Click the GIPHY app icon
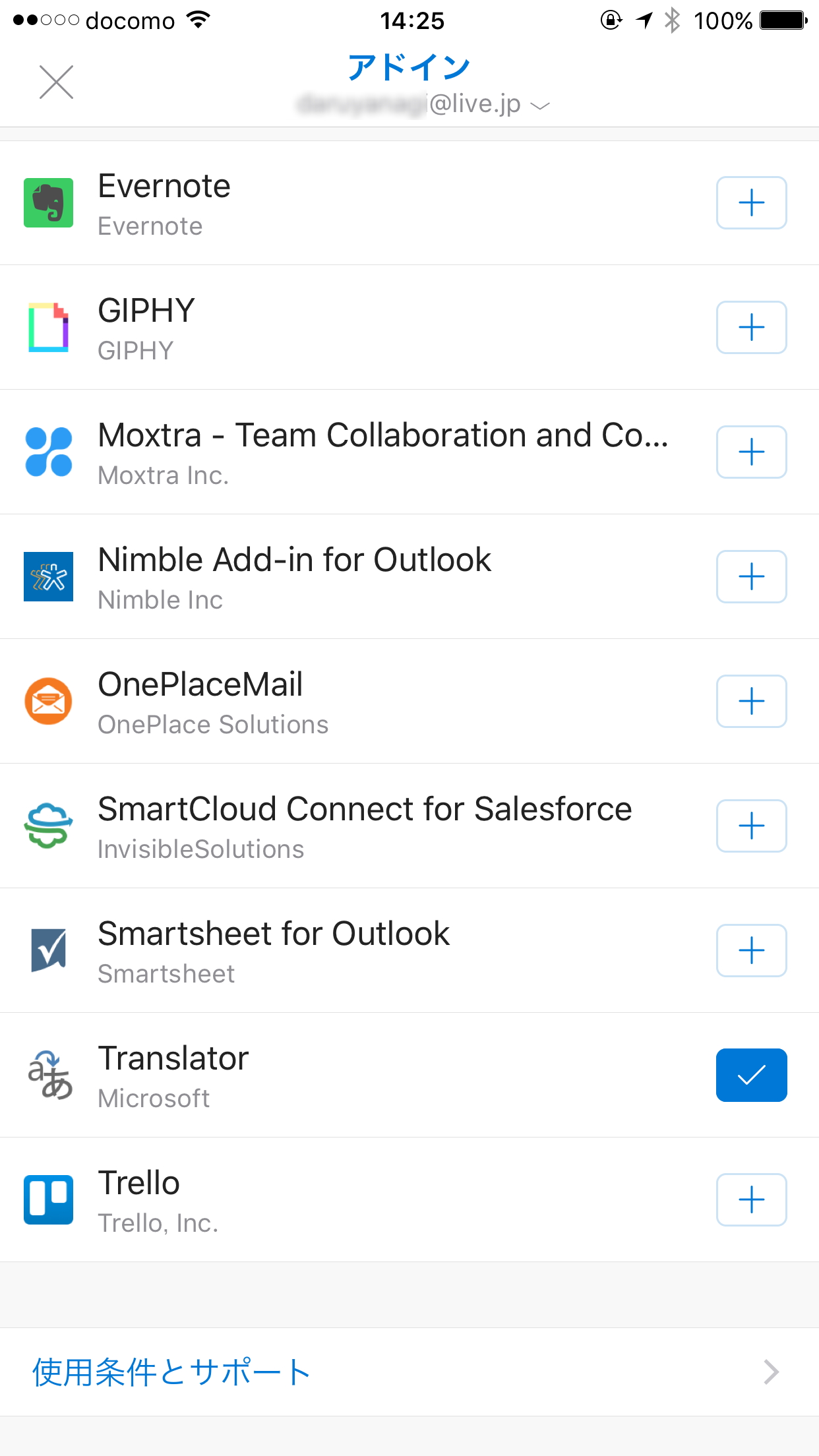819x1456 pixels. [48, 327]
